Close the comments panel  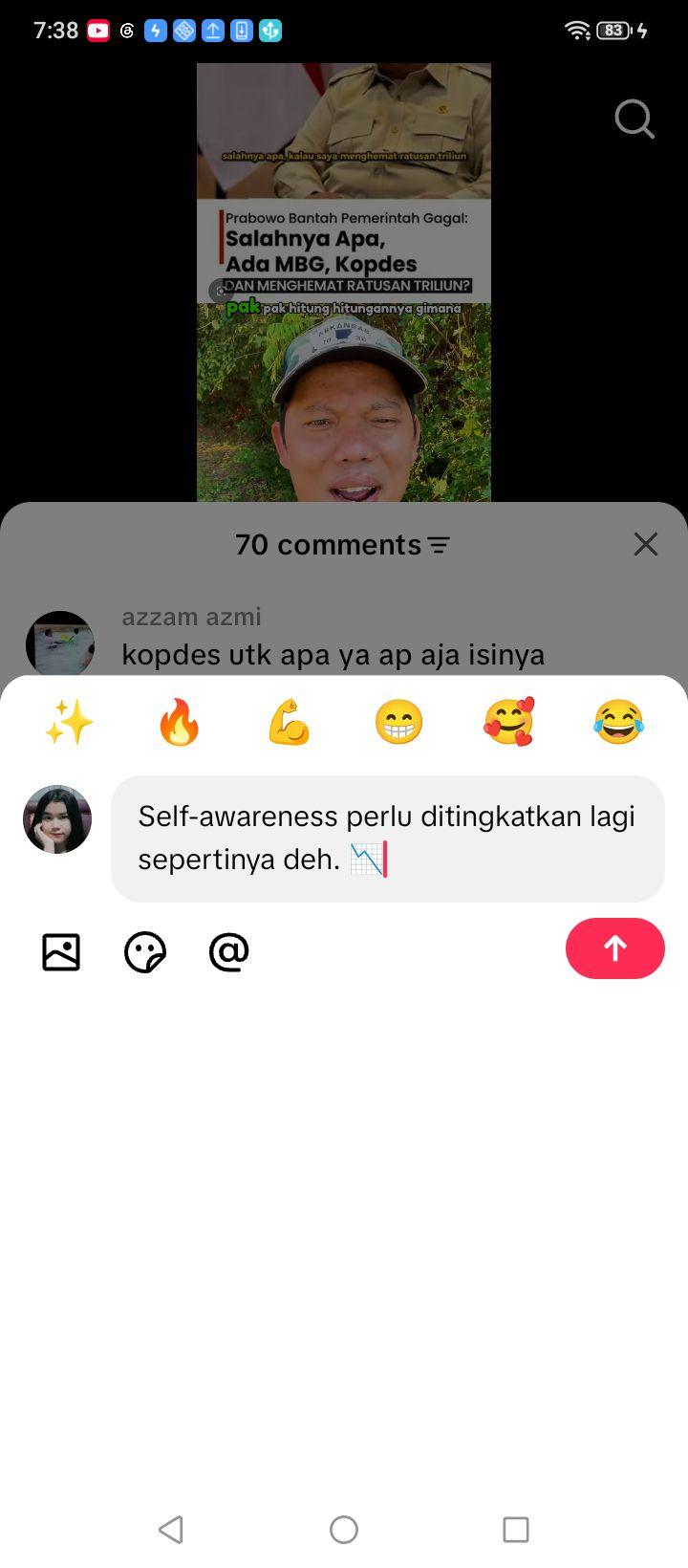point(646,544)
